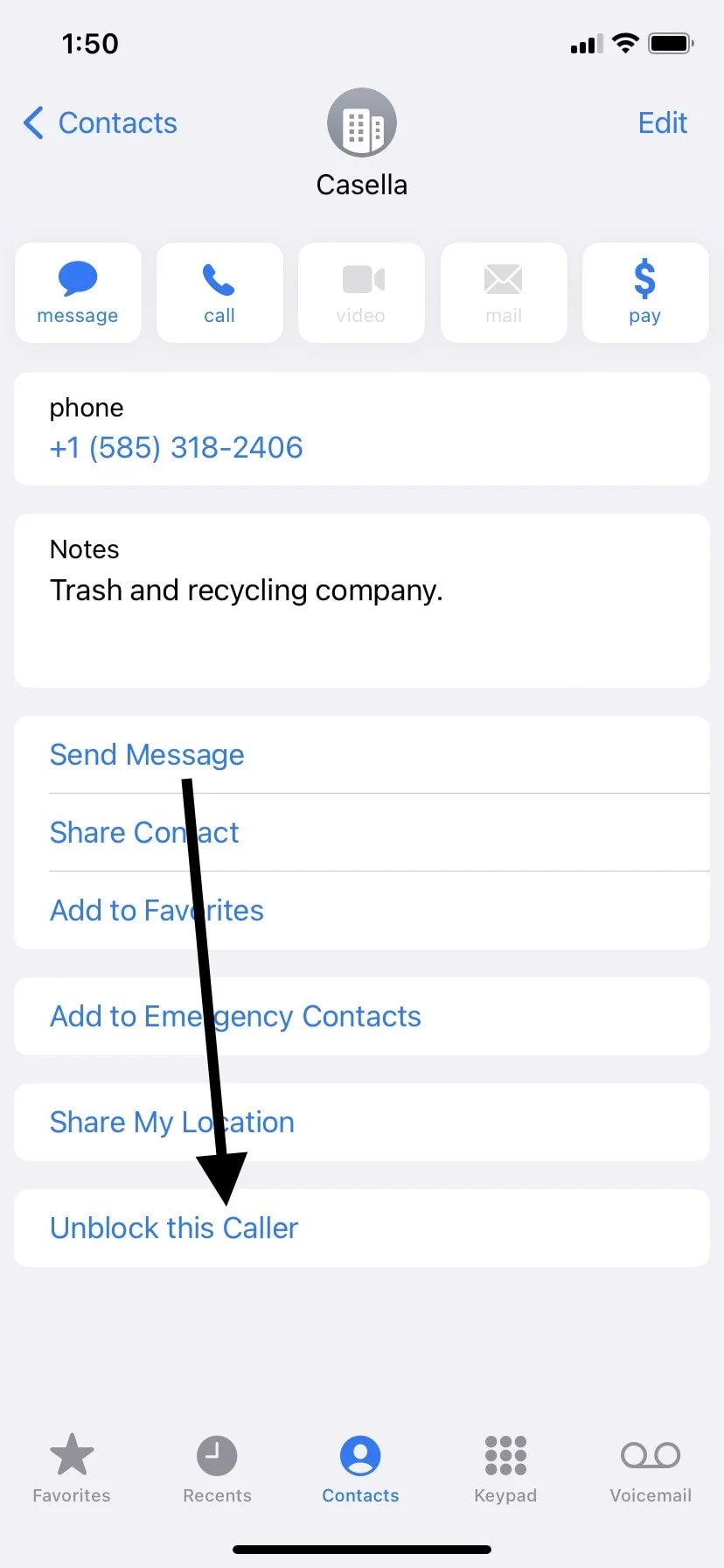
Task: Go back to Contacts list
Action: (x=100, y=123)
